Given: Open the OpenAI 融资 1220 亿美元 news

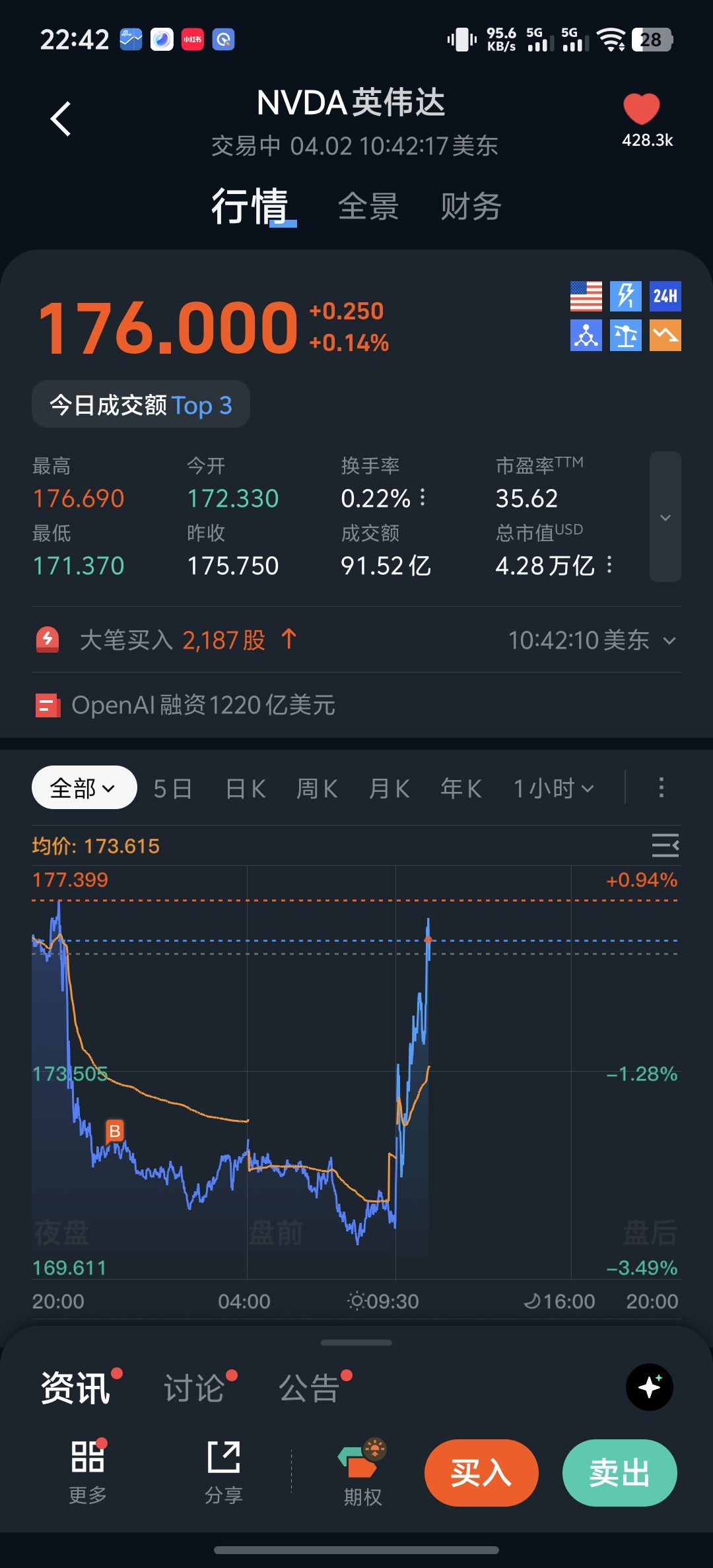Looking at the screenshot, I should pos(203,705).
